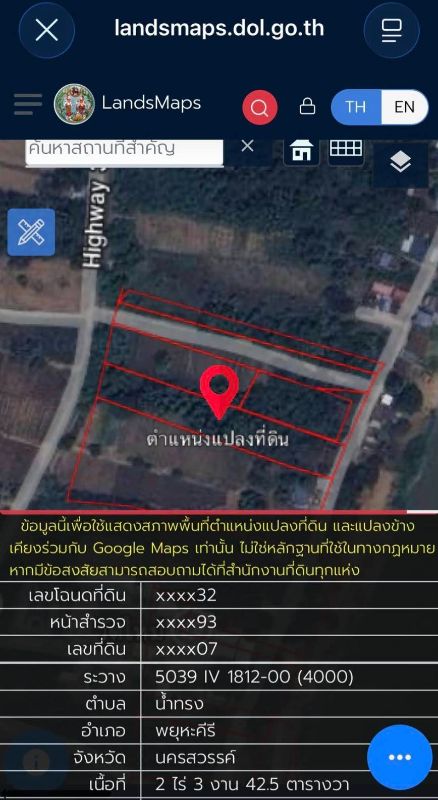Screen dimensions: 438x800
Task: Clear the place search field
Action: (247, 147)
